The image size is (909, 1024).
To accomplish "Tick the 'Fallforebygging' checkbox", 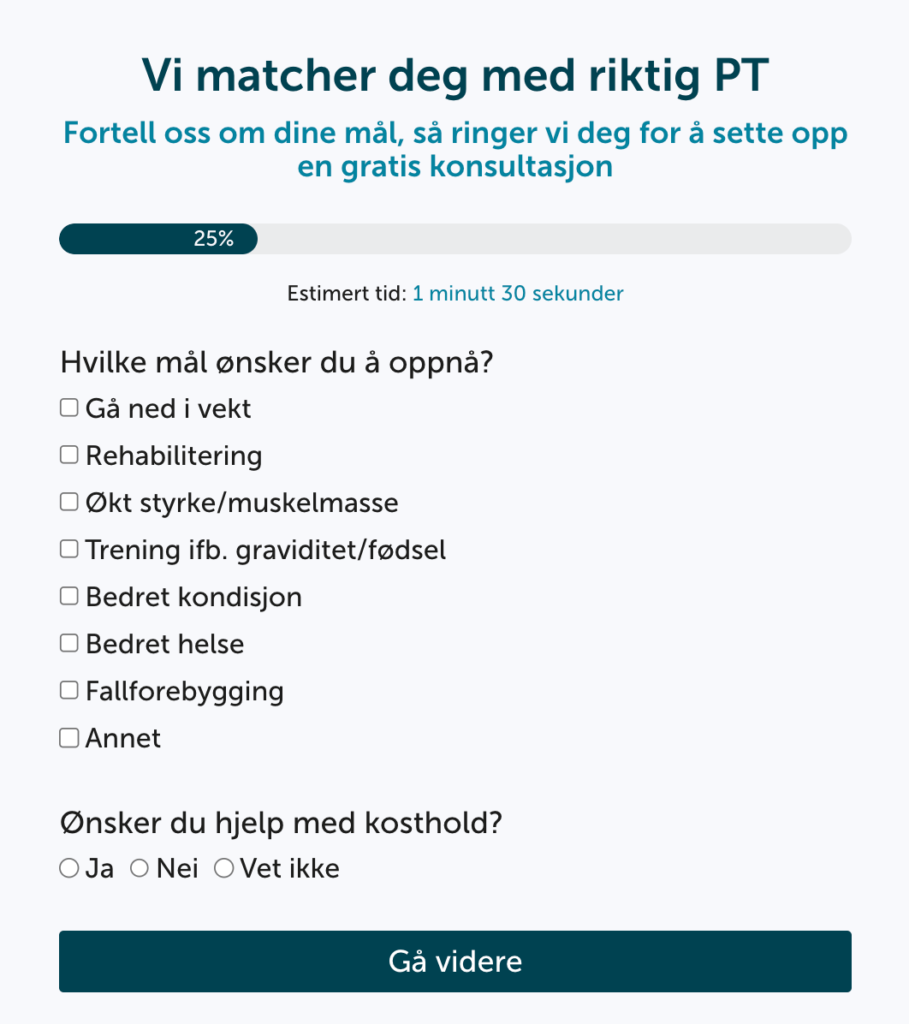I will click(68, 689).
